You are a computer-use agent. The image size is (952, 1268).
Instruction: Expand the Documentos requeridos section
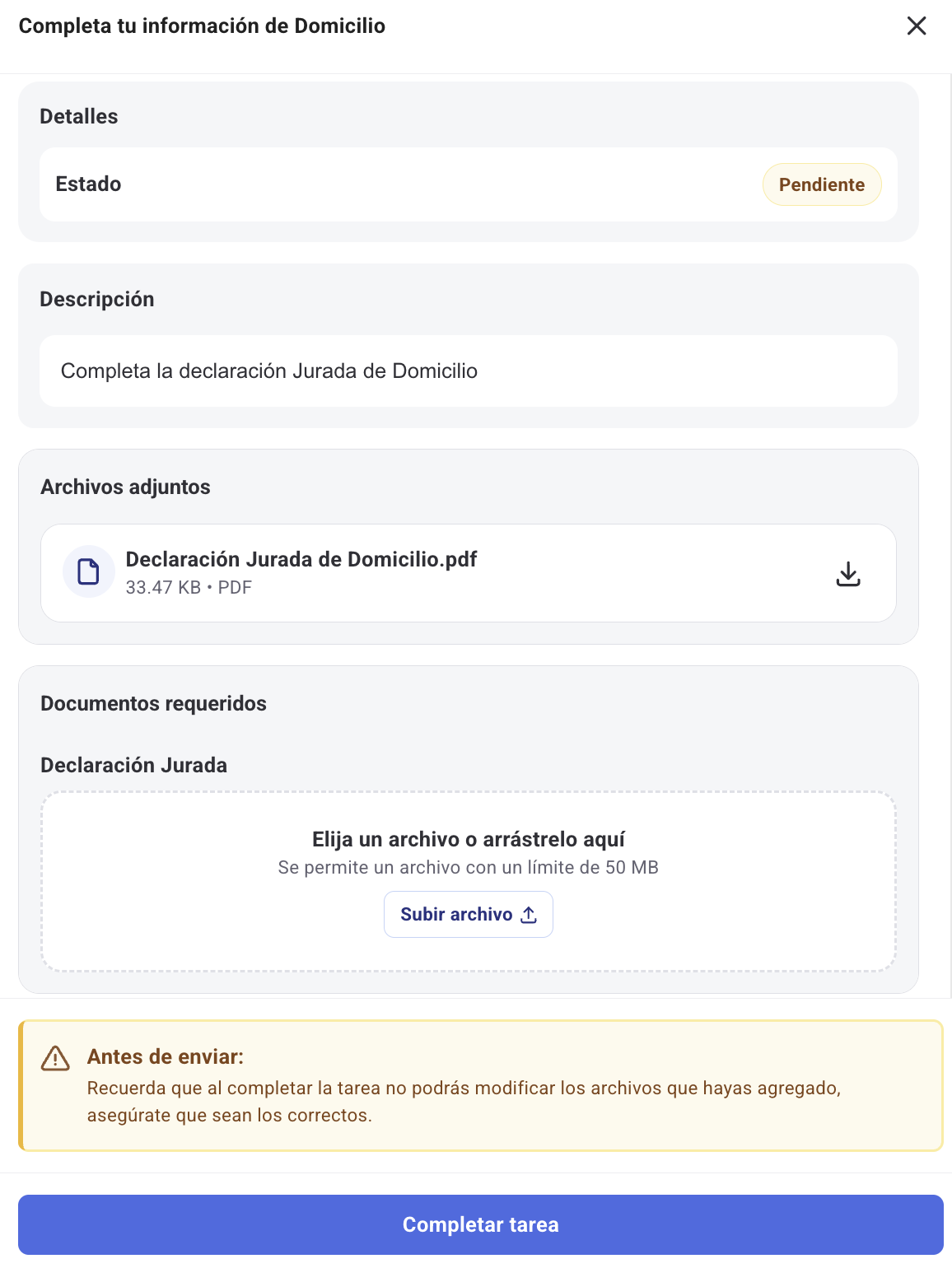tap(153, 704)
